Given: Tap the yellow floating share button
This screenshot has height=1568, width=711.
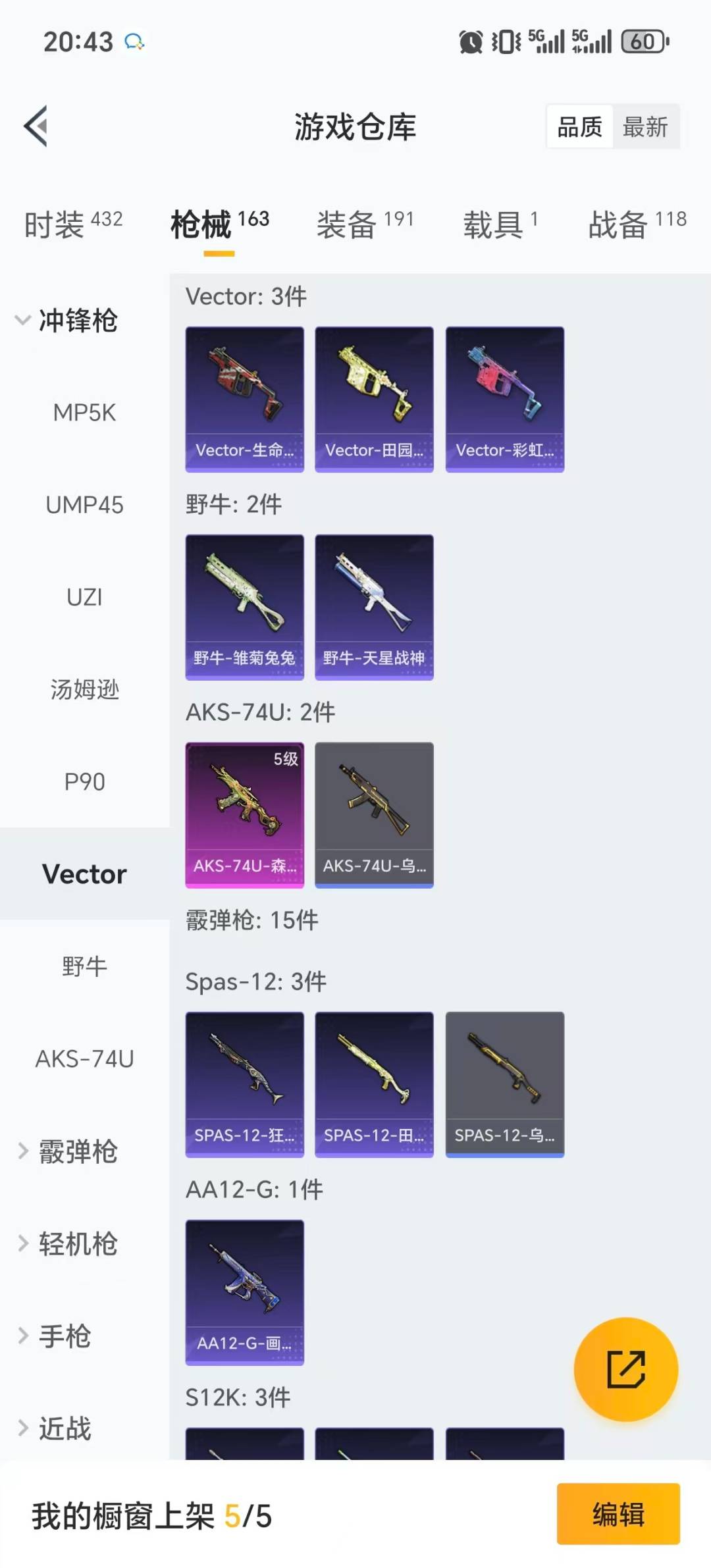Looking at the screenshot, I should tap(625, 1369).
